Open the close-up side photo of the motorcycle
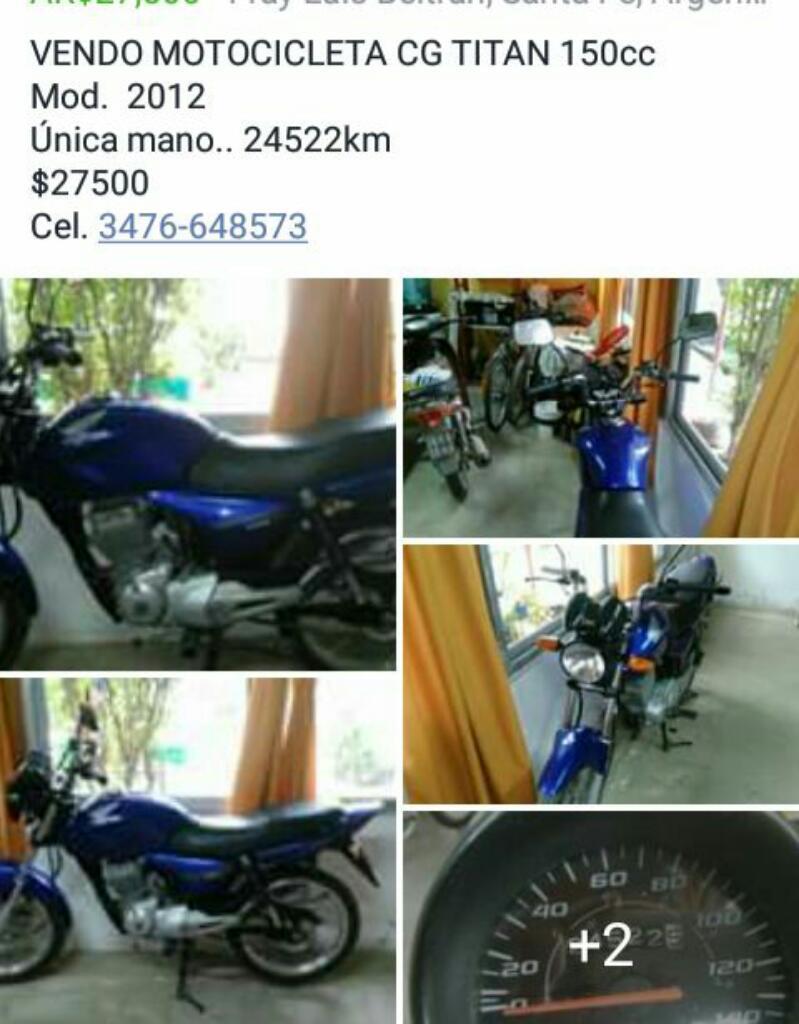Viewport: 799px width, 1024px height. click(198, 474)
